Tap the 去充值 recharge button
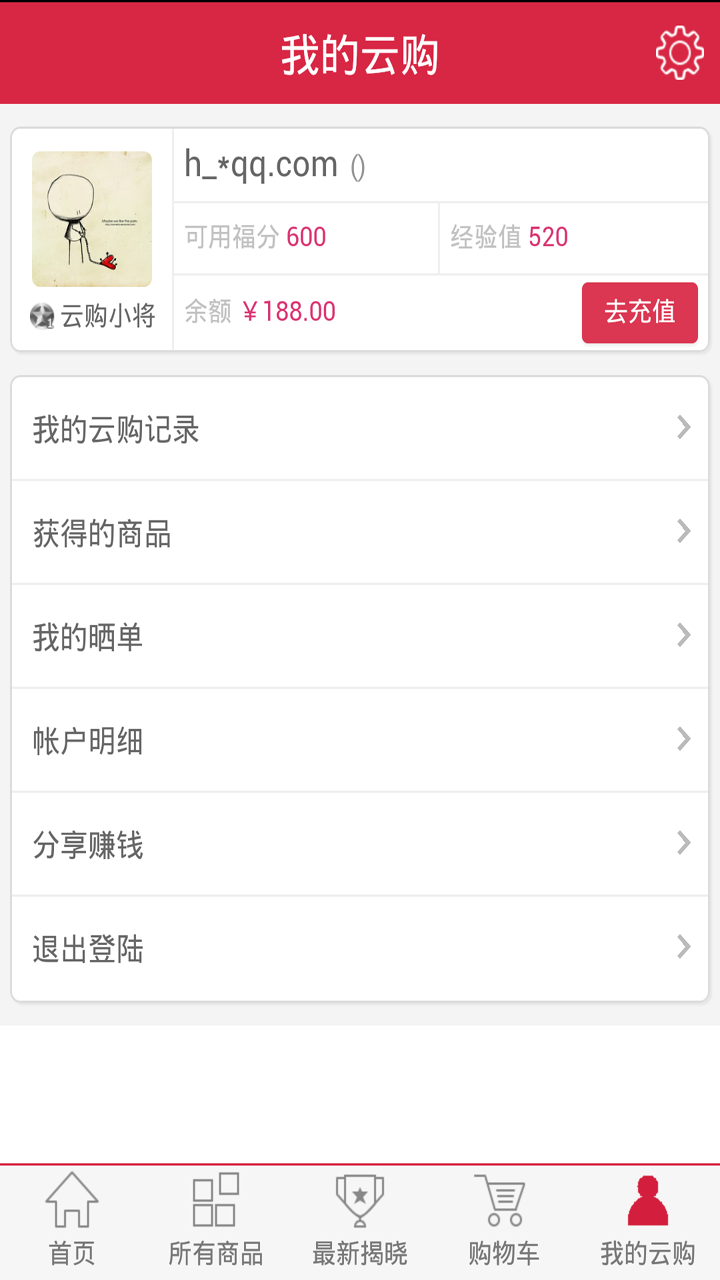This screenshot has height=1280, width=720. tap(639, 313)
